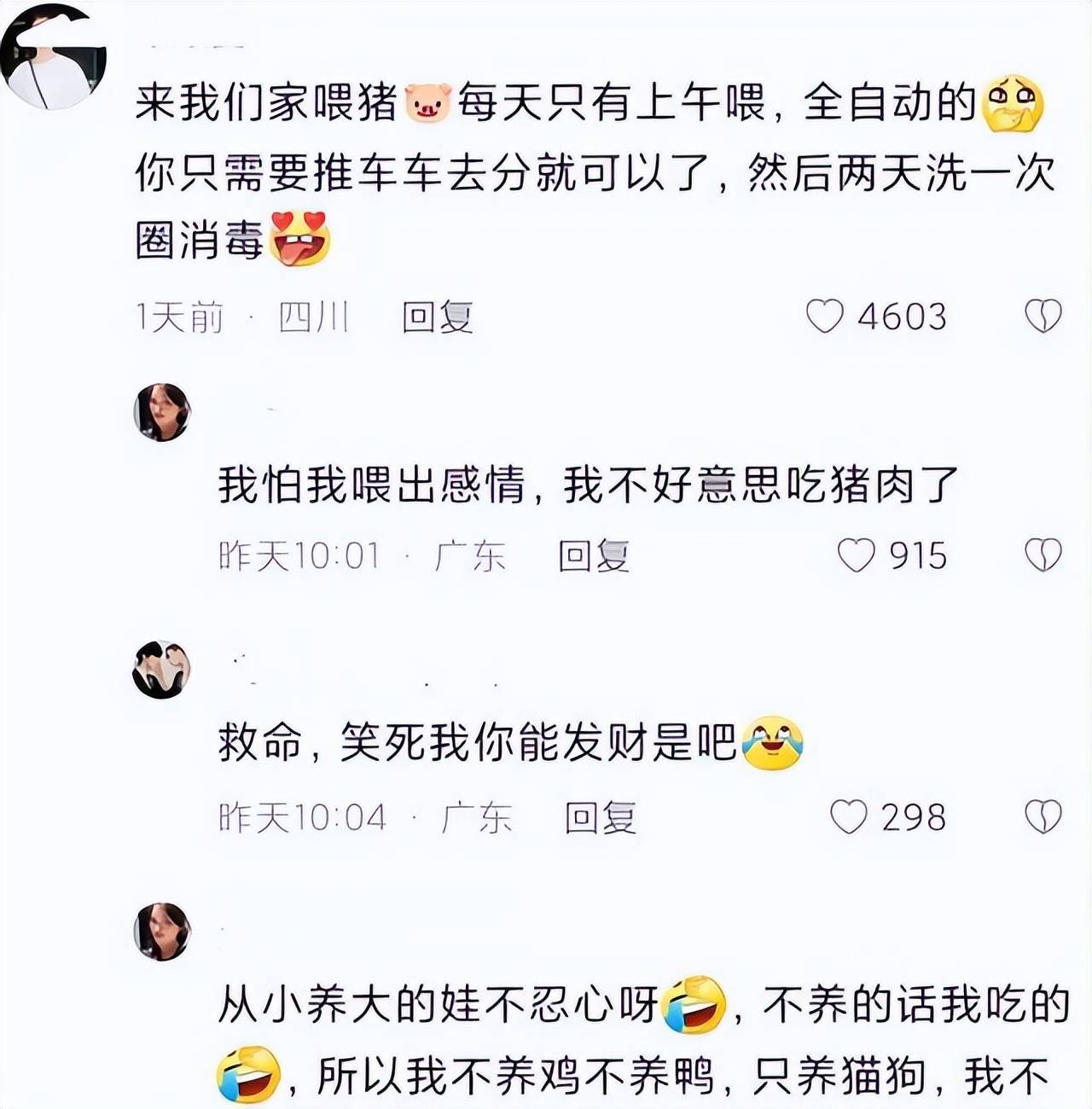
Task: Like the reply posted 昨天10:01
Action: 856,555
